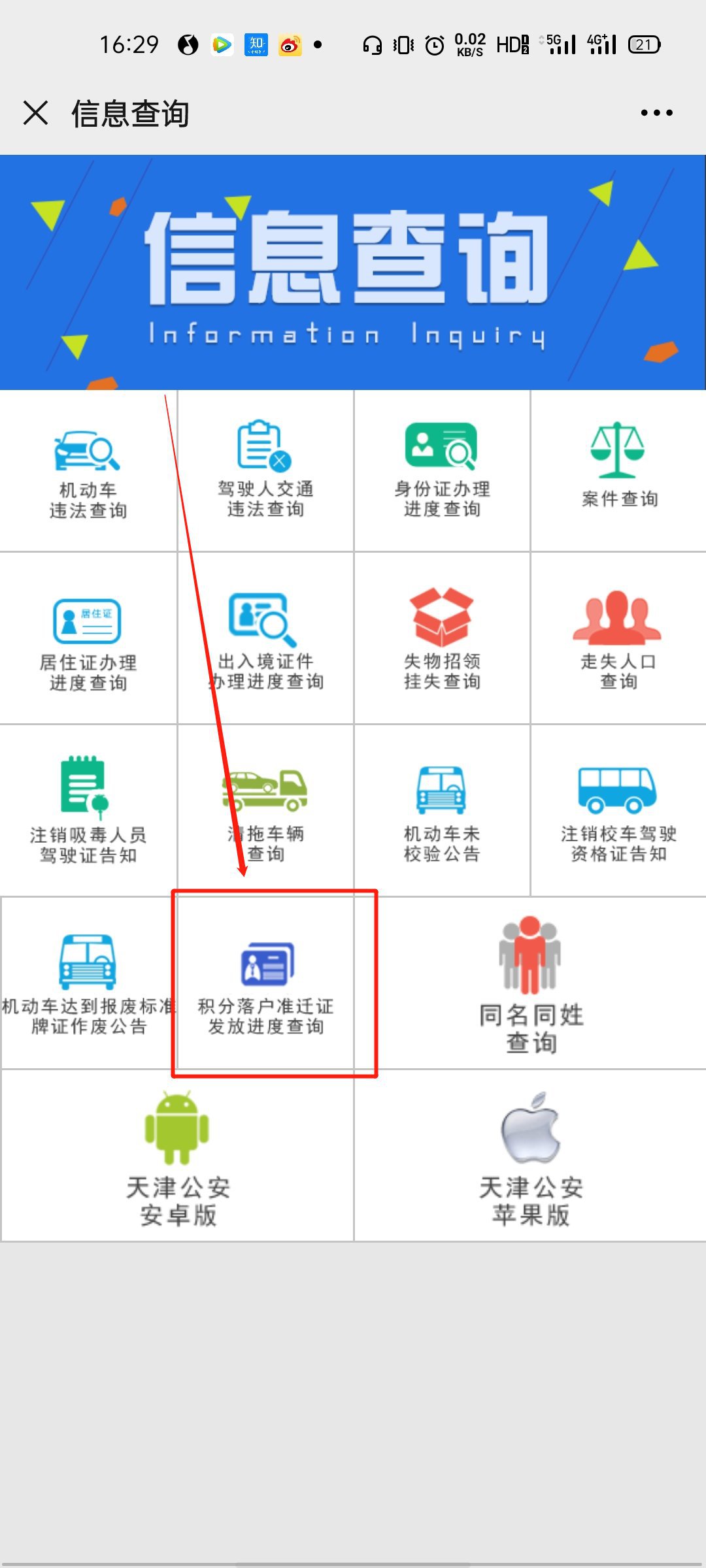
Task: View 注销吸毒人员驾驶证告知
Action: (x=88, y=810)
